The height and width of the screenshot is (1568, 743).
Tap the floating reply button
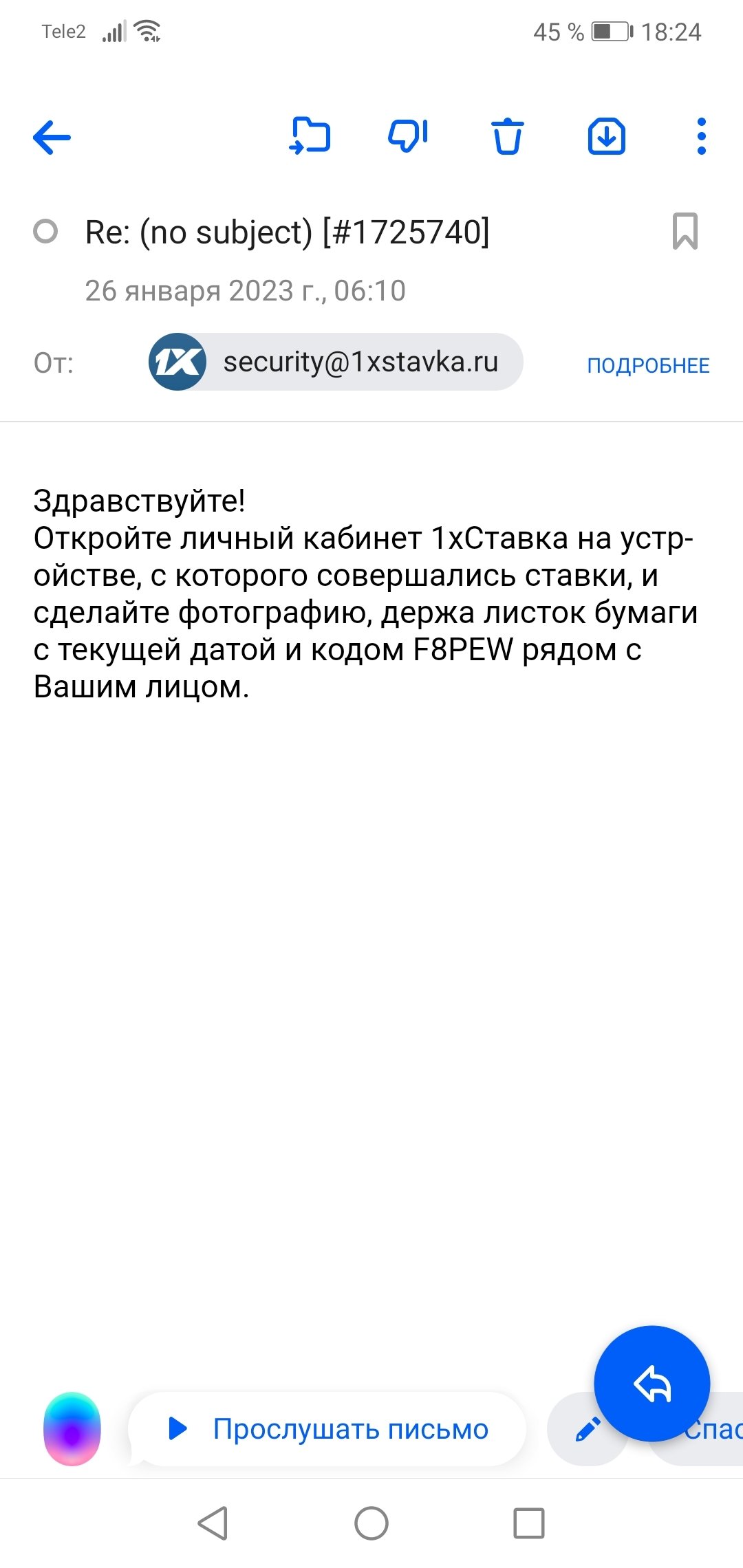coord(652,1383)
